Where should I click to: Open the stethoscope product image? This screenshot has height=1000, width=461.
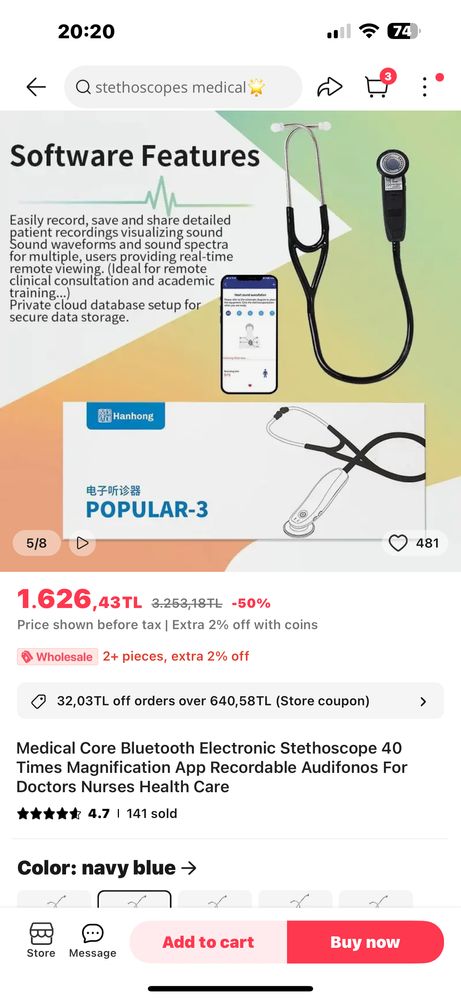click(x=230, y=341)
